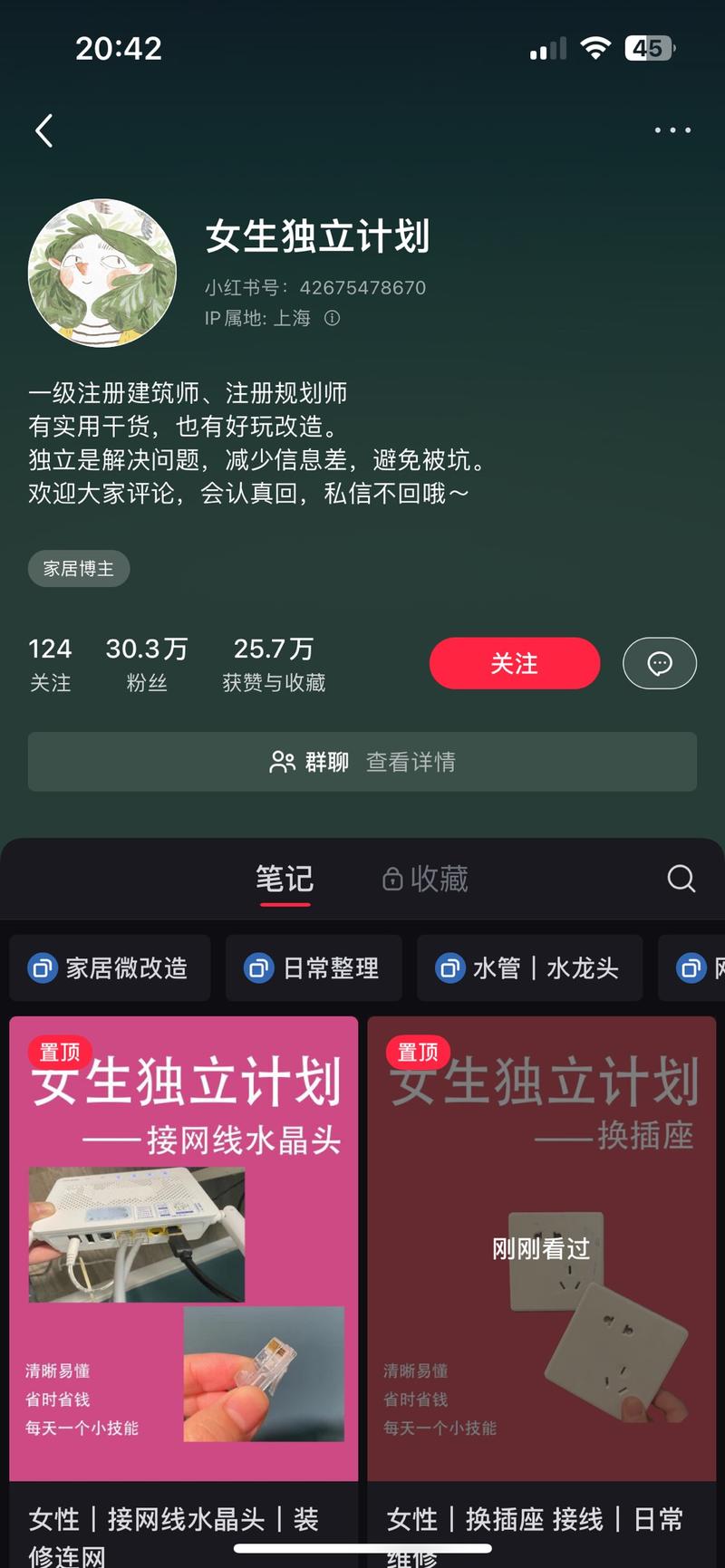Select the 笔记 tab
This screenshot has width=725, height=1568.
pos(285,876)
